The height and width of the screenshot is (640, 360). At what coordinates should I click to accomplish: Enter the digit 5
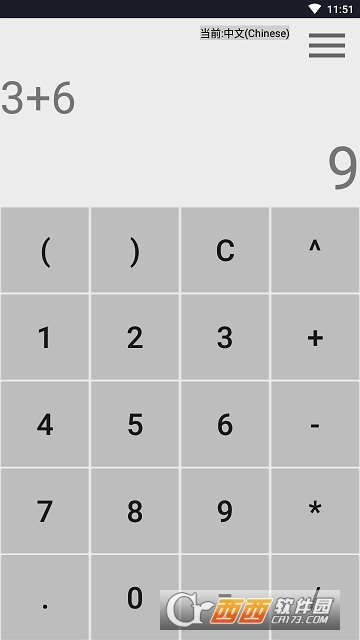(x=135, y=424)
